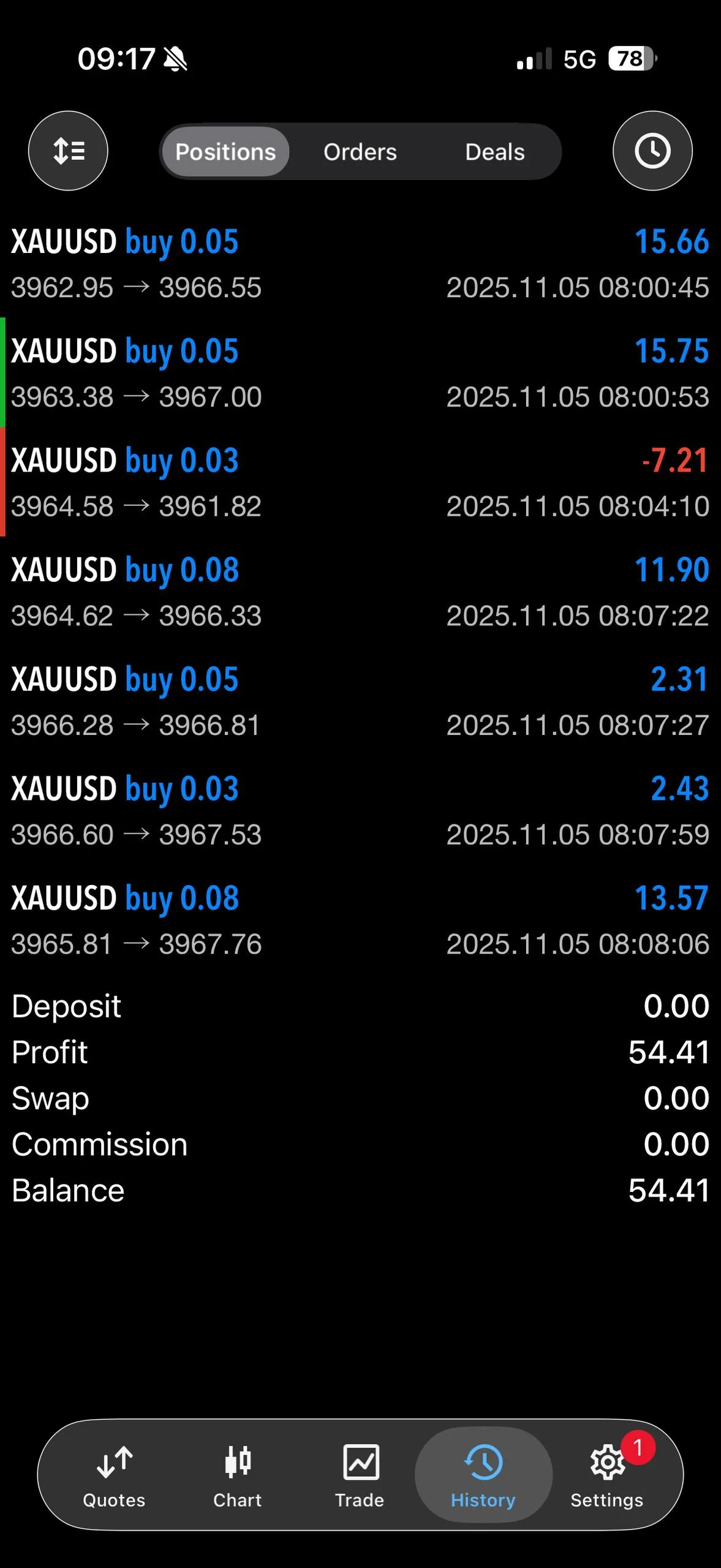The width and height of the screenshot is (721, 1568).
Task: Open the Settings tab
Action: (607, 1476)
